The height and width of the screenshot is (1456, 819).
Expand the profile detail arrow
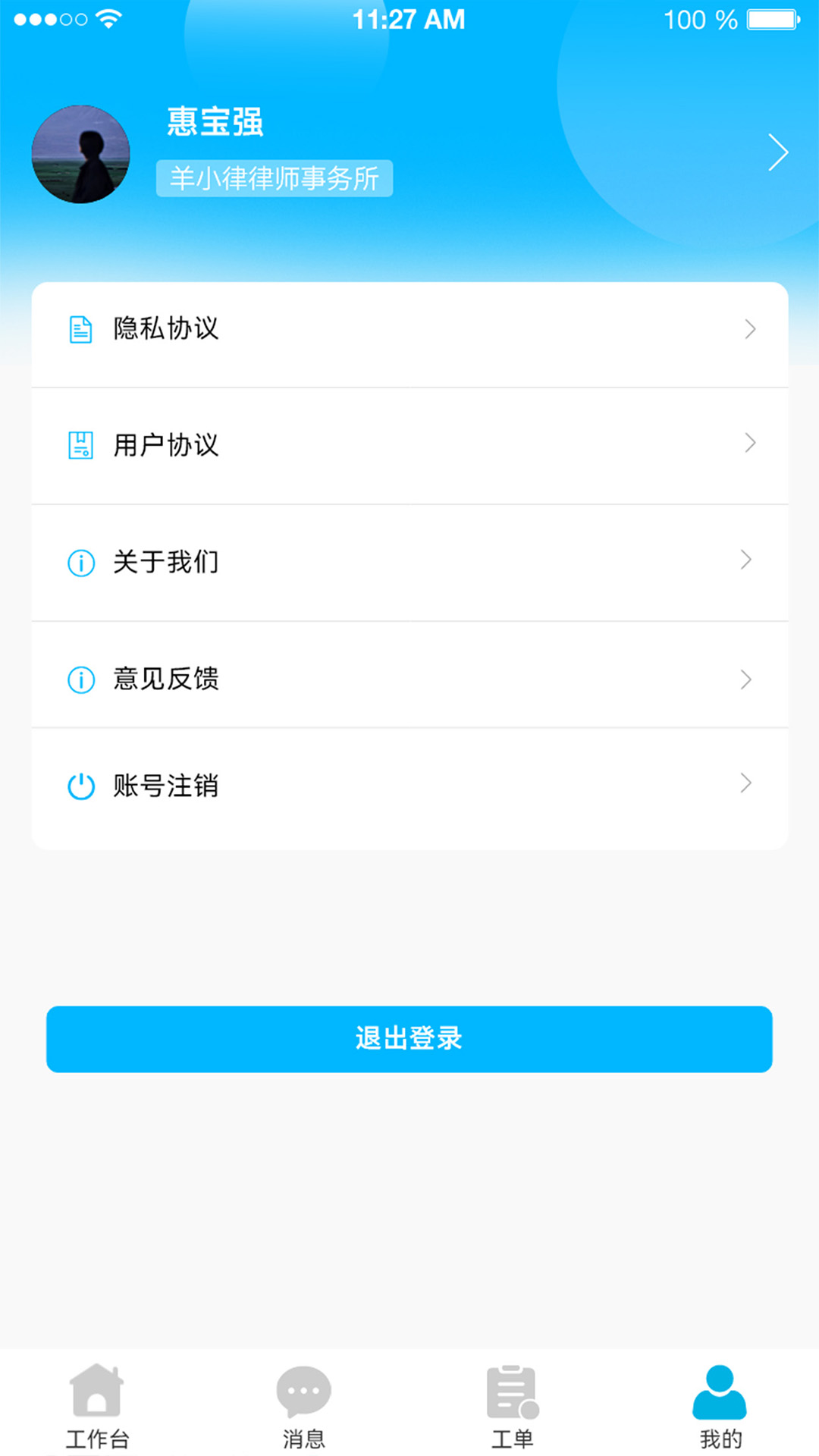tap(778, 152)
